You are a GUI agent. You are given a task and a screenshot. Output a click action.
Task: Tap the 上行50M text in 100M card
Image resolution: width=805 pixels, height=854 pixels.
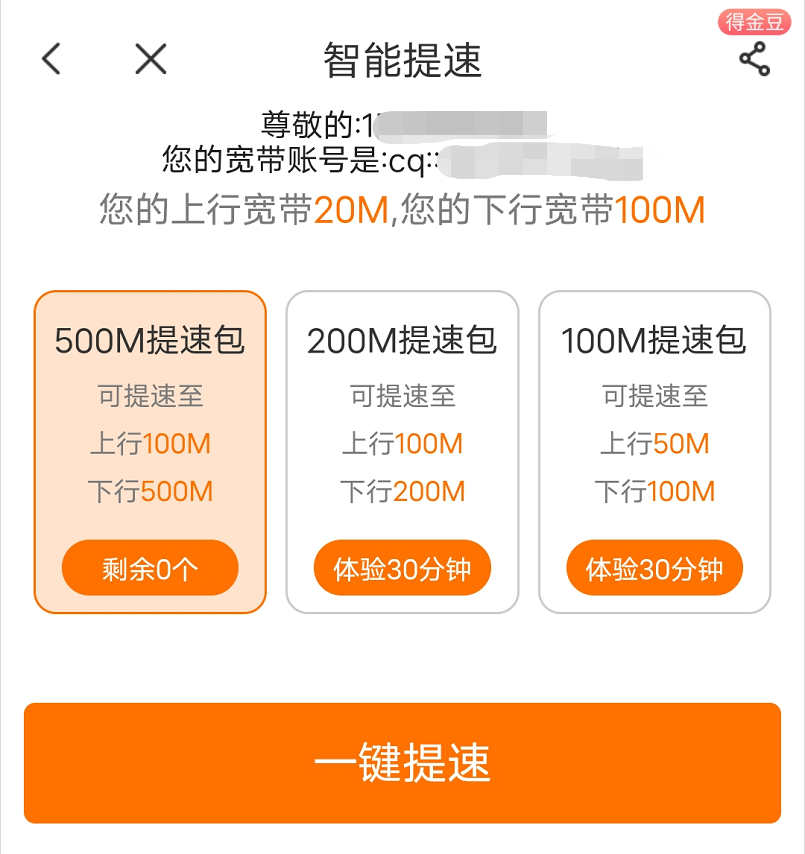654,443
